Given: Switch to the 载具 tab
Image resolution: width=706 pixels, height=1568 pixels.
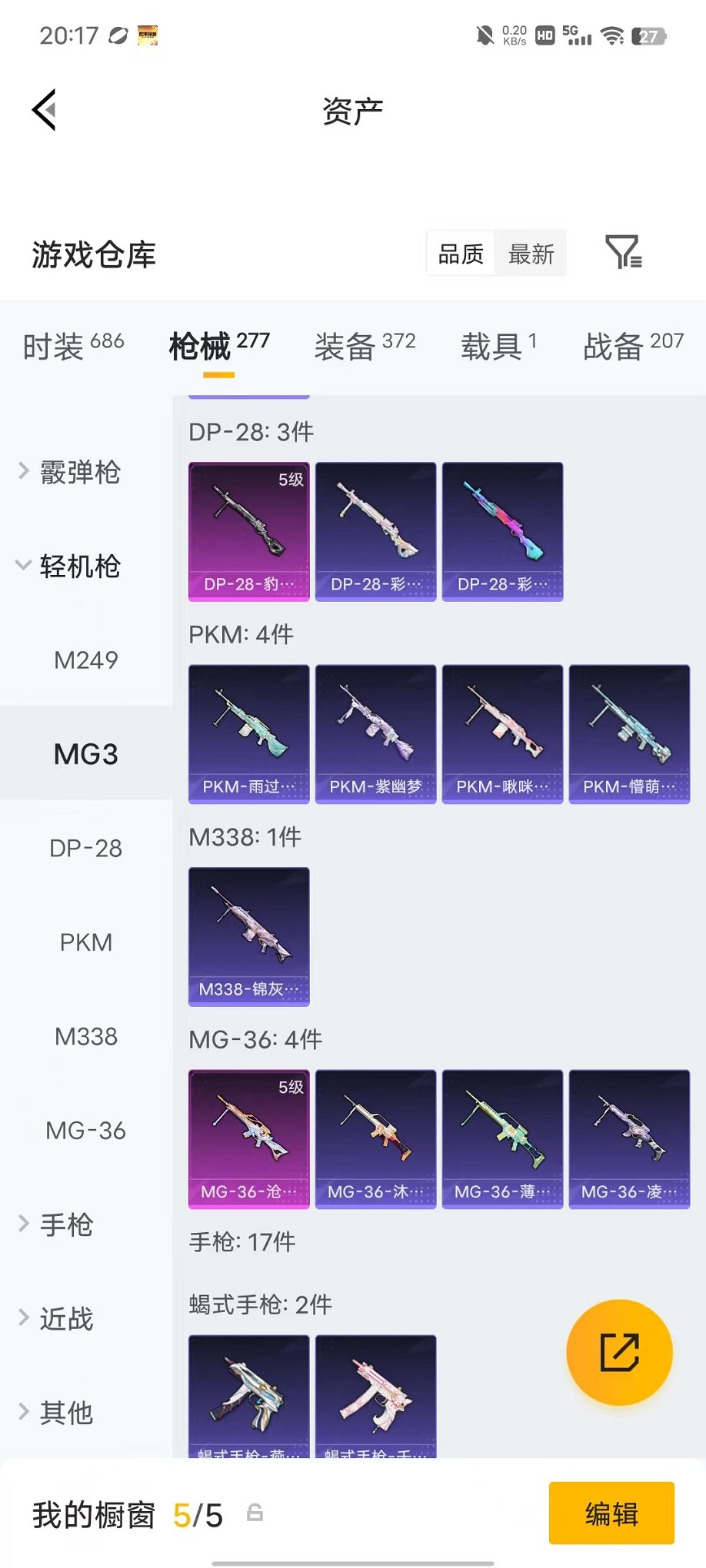Looking at the screenshot, I should (499, 346).
